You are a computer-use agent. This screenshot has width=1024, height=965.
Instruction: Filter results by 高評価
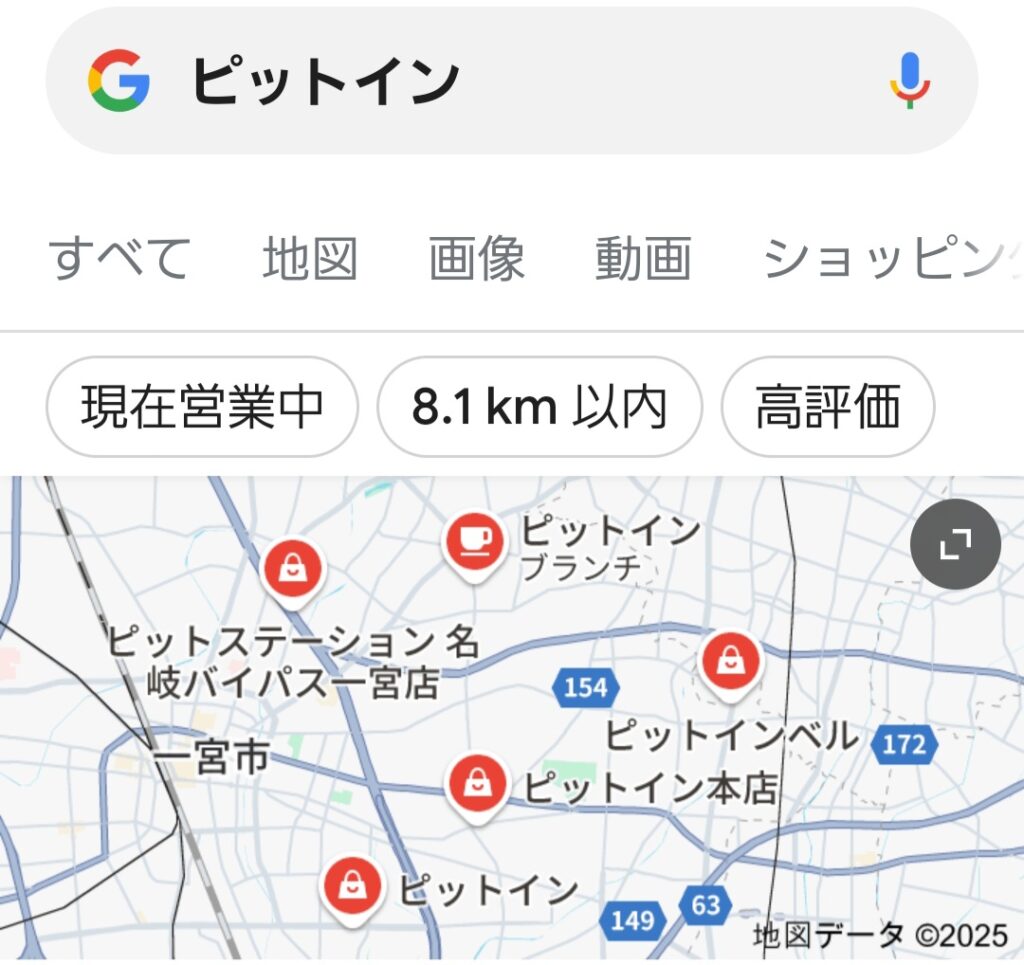(x=827, y=407)
